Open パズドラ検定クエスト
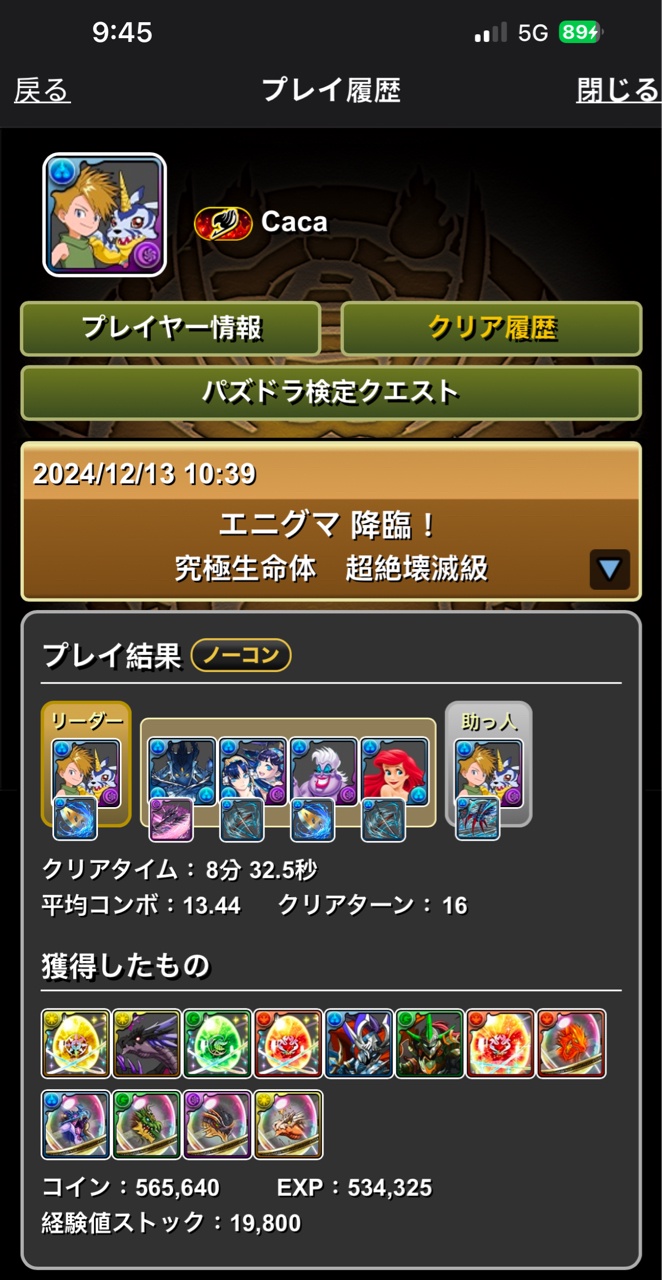Screen dimensions: 662x1280 [331, 392]
